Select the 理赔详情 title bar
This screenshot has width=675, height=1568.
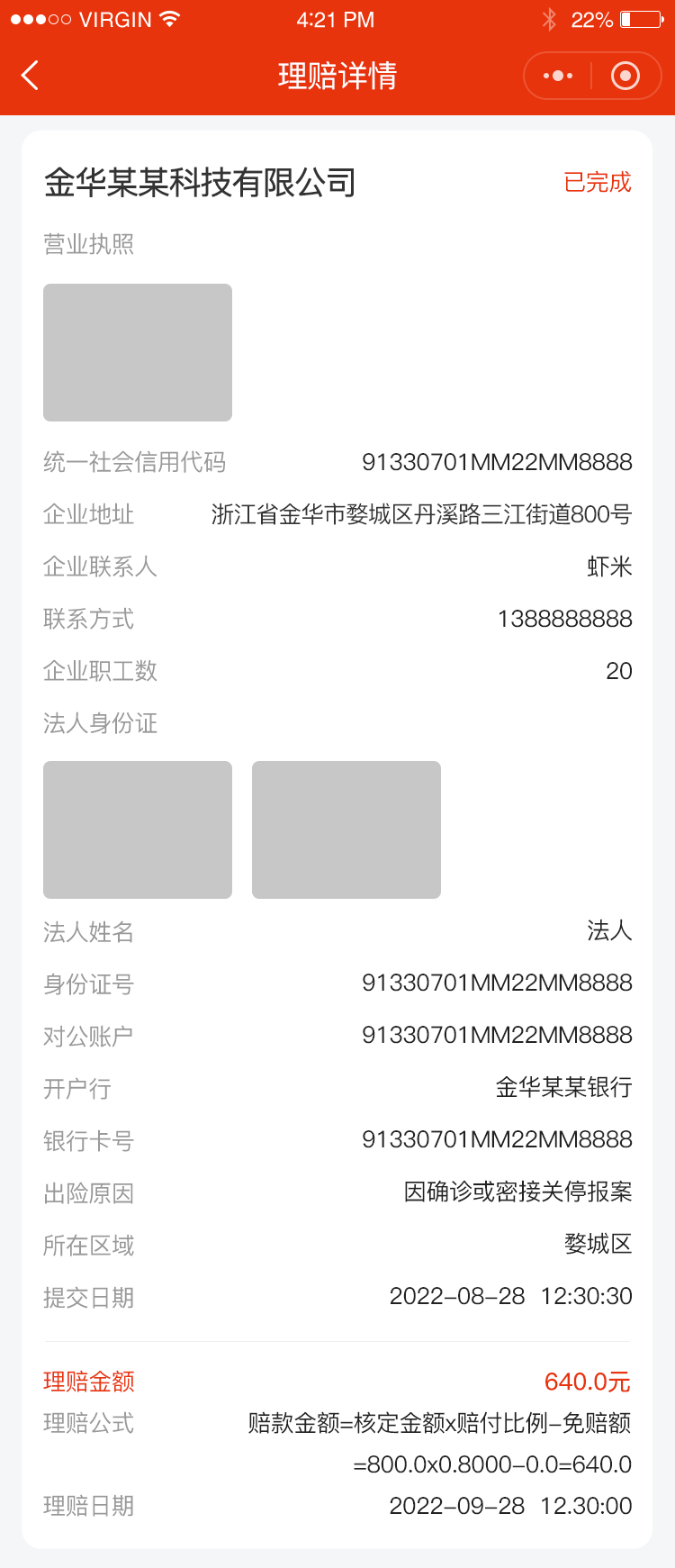[x=337, y=76]
